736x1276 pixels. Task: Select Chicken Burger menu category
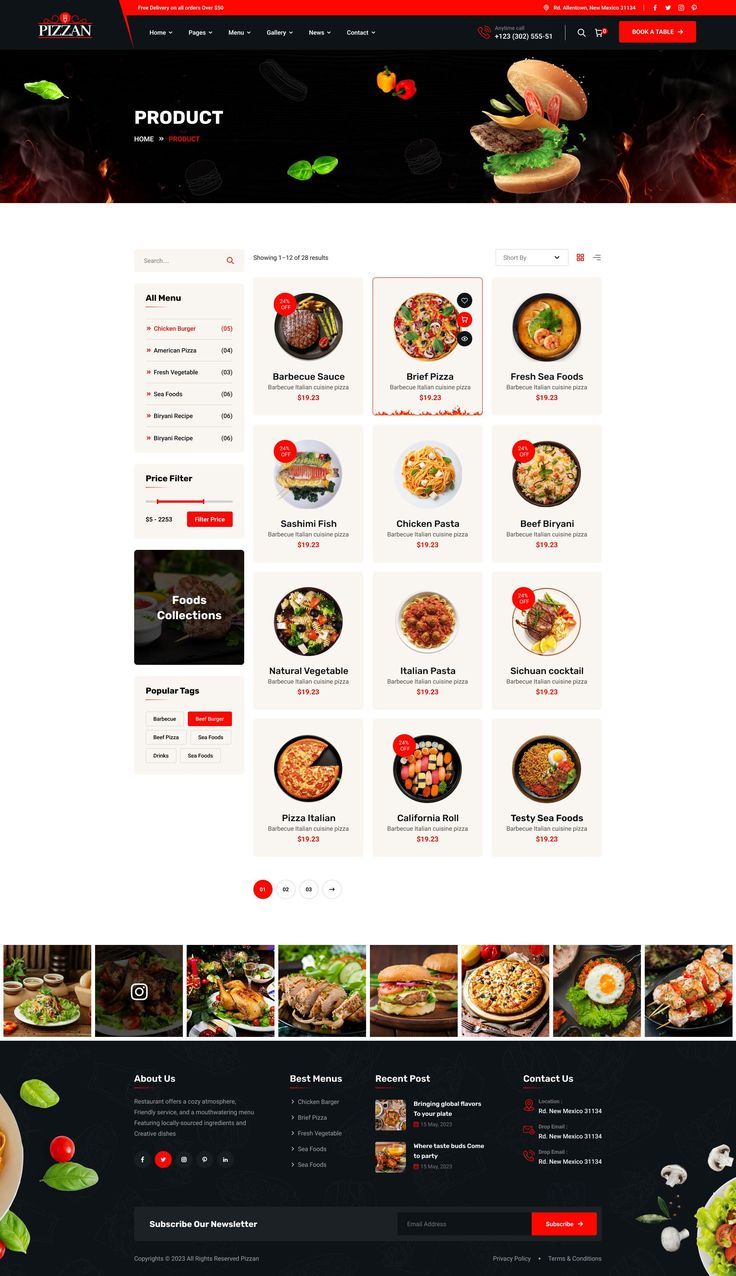175,329
